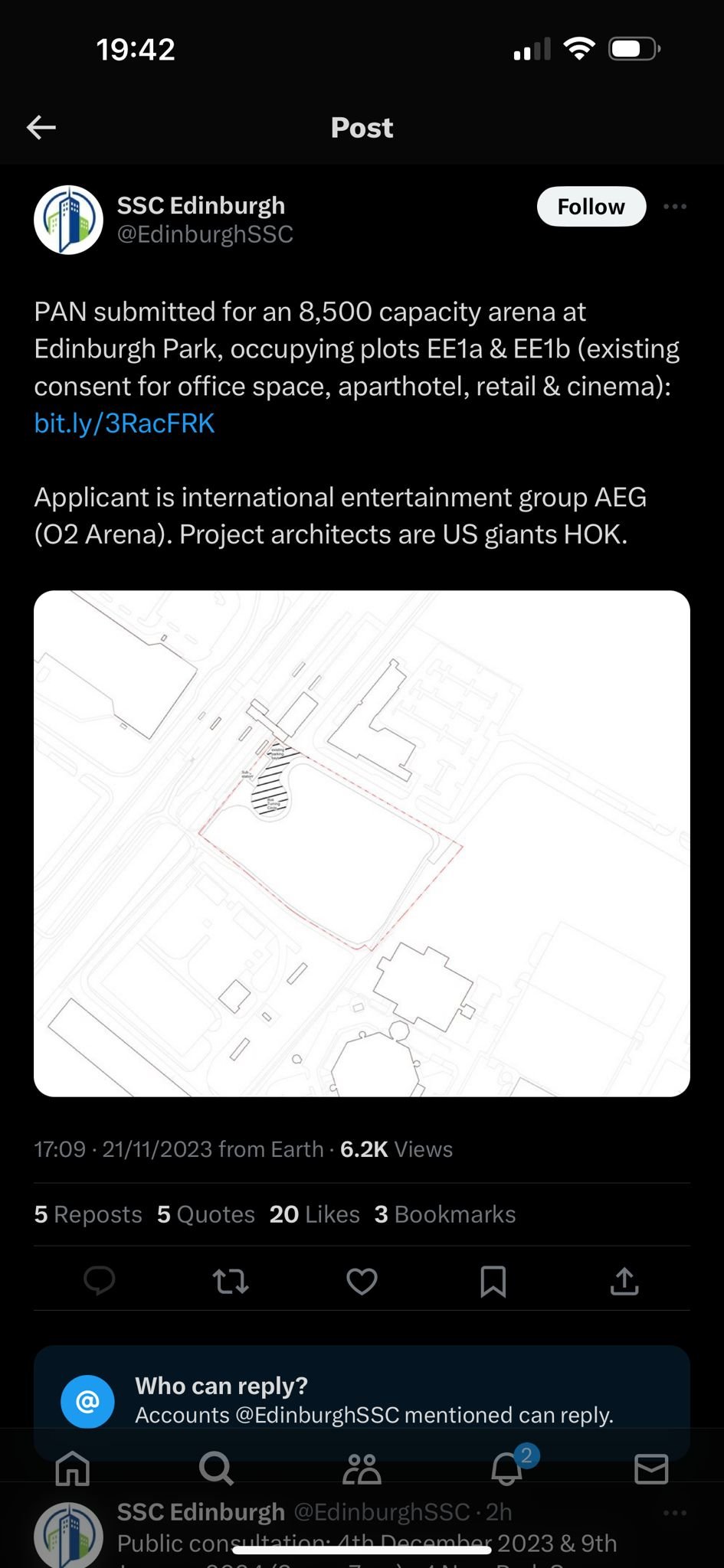Viewport: 724px width, 1568px height.
Task: Open SSC Edinburgh profile picture
Action: click(68, 220)
